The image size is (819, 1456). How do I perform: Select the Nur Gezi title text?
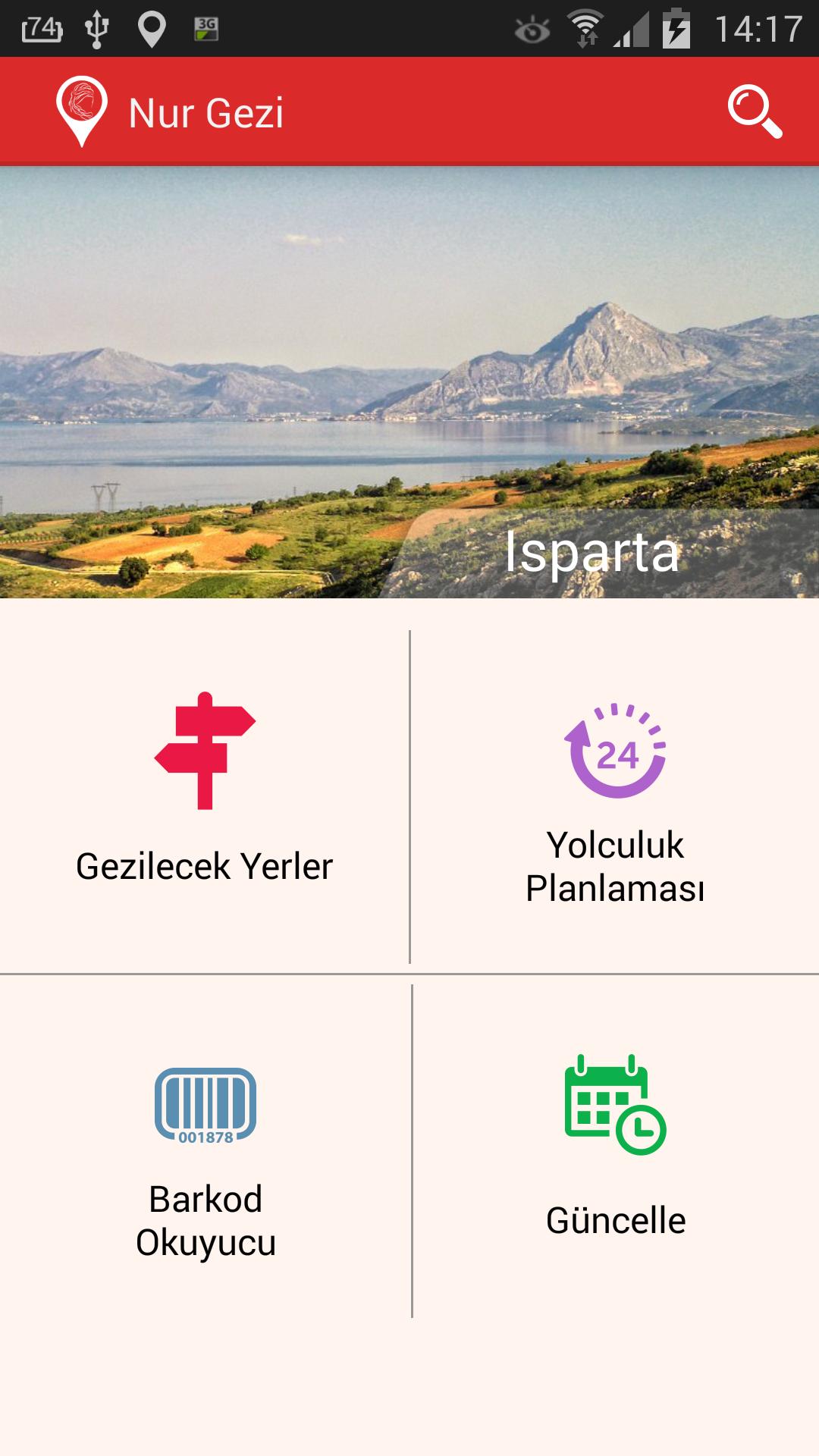click(206, 111)
